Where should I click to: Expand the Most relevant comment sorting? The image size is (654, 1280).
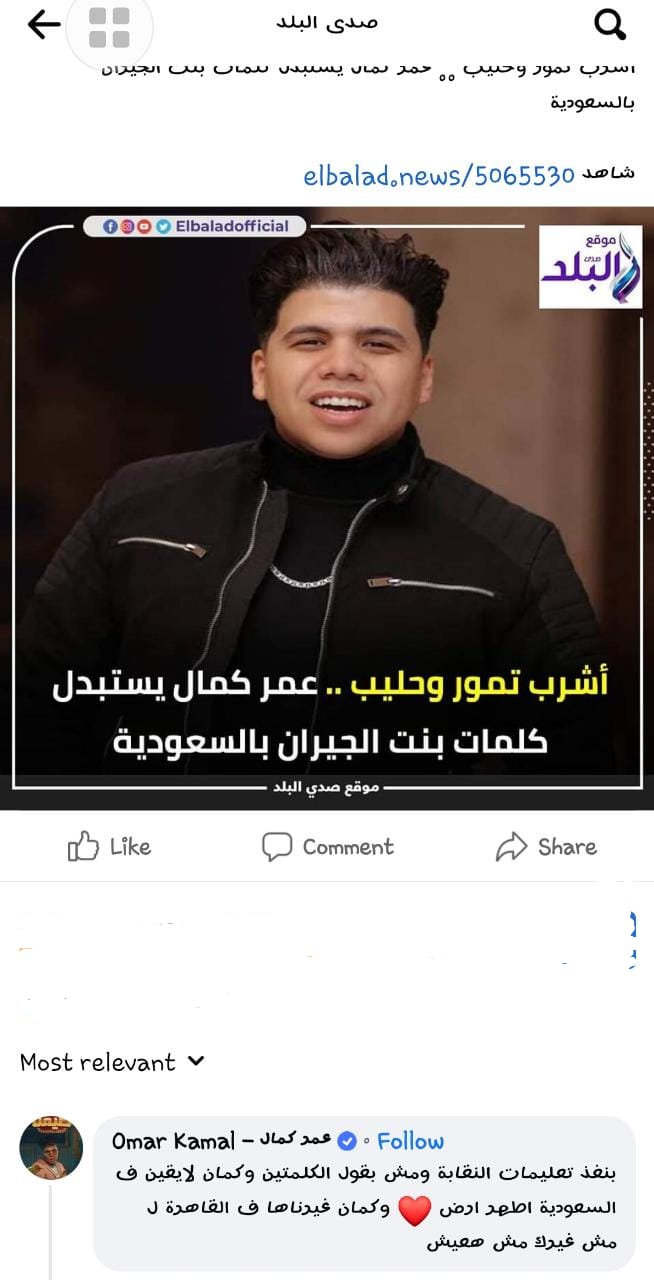(112, 1062)
